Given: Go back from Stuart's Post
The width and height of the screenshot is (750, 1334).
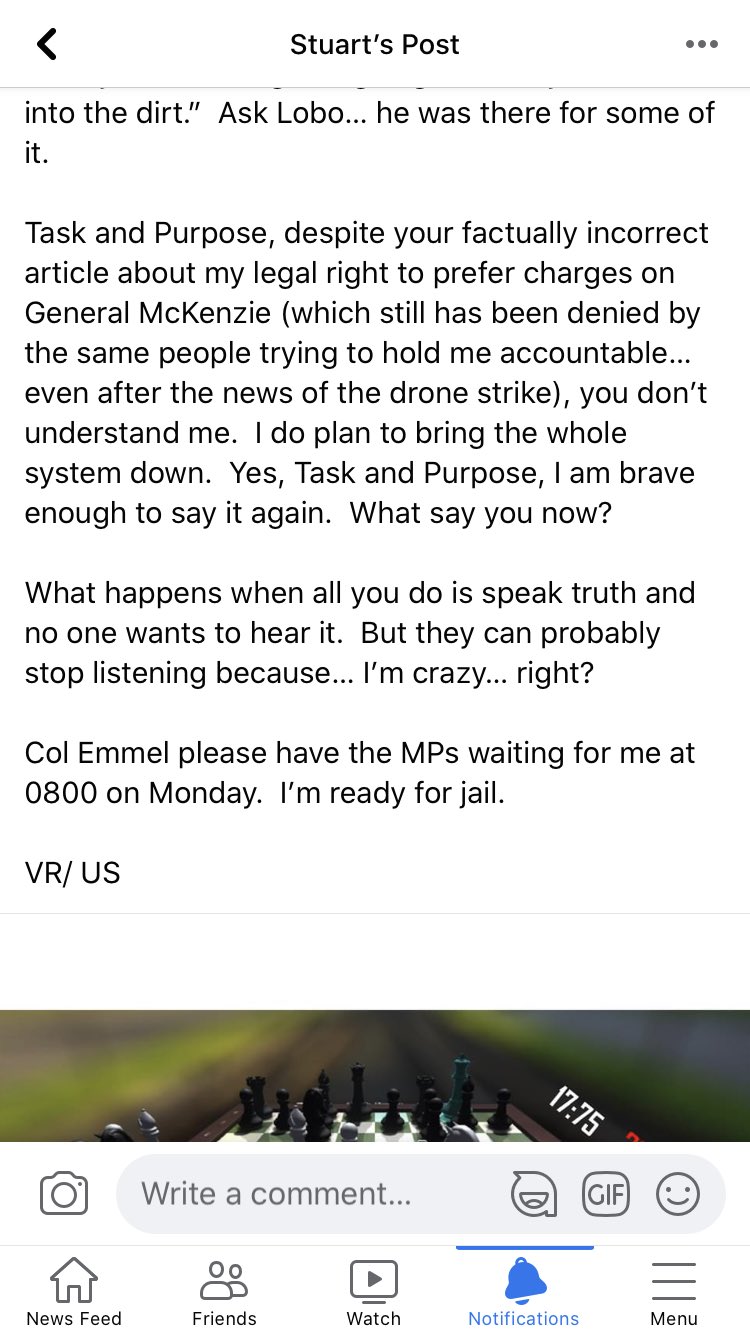Looking at the screenshot, I should (x=46, y=44).
